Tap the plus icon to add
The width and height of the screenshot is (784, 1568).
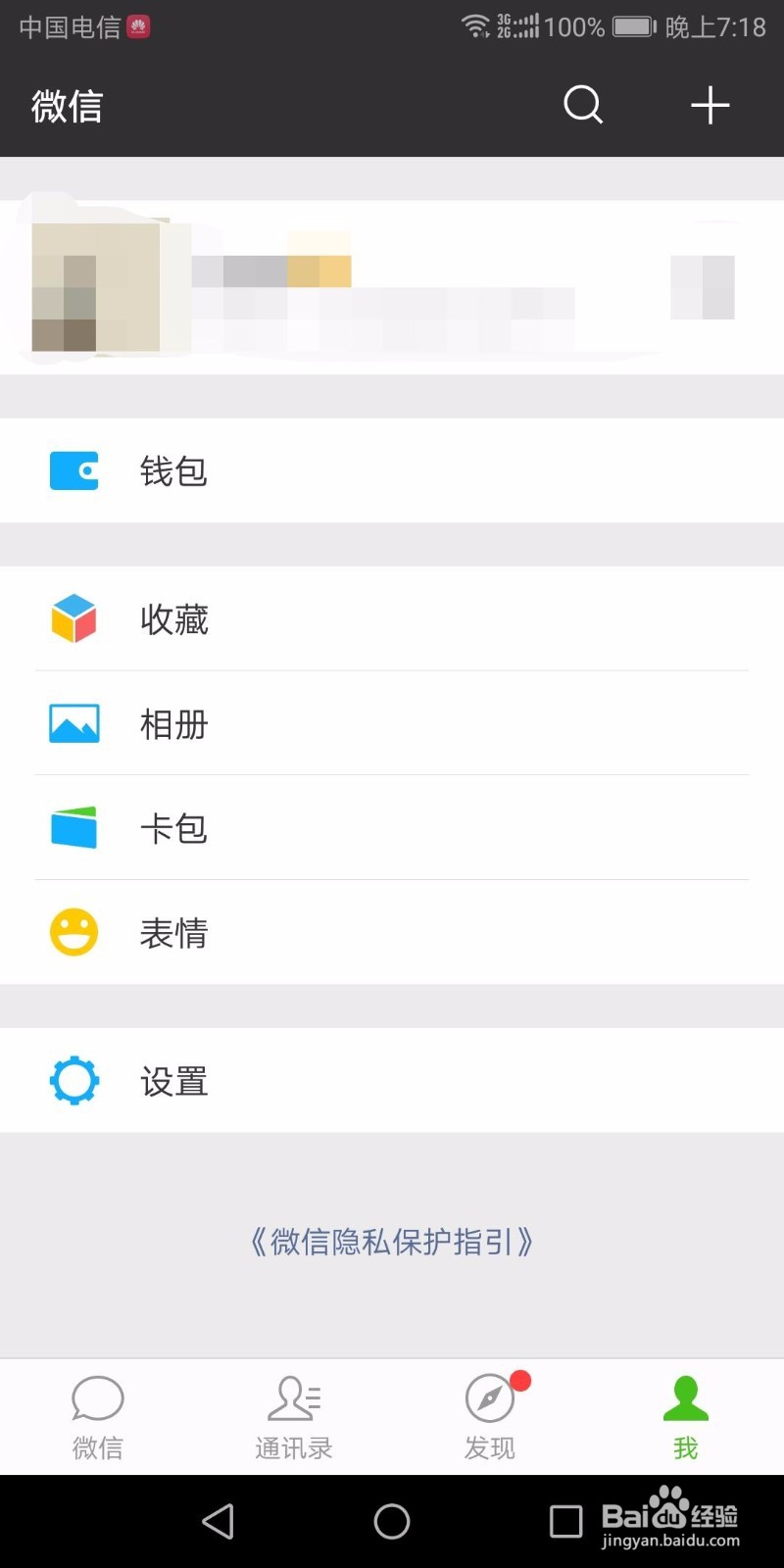(710, 105)
